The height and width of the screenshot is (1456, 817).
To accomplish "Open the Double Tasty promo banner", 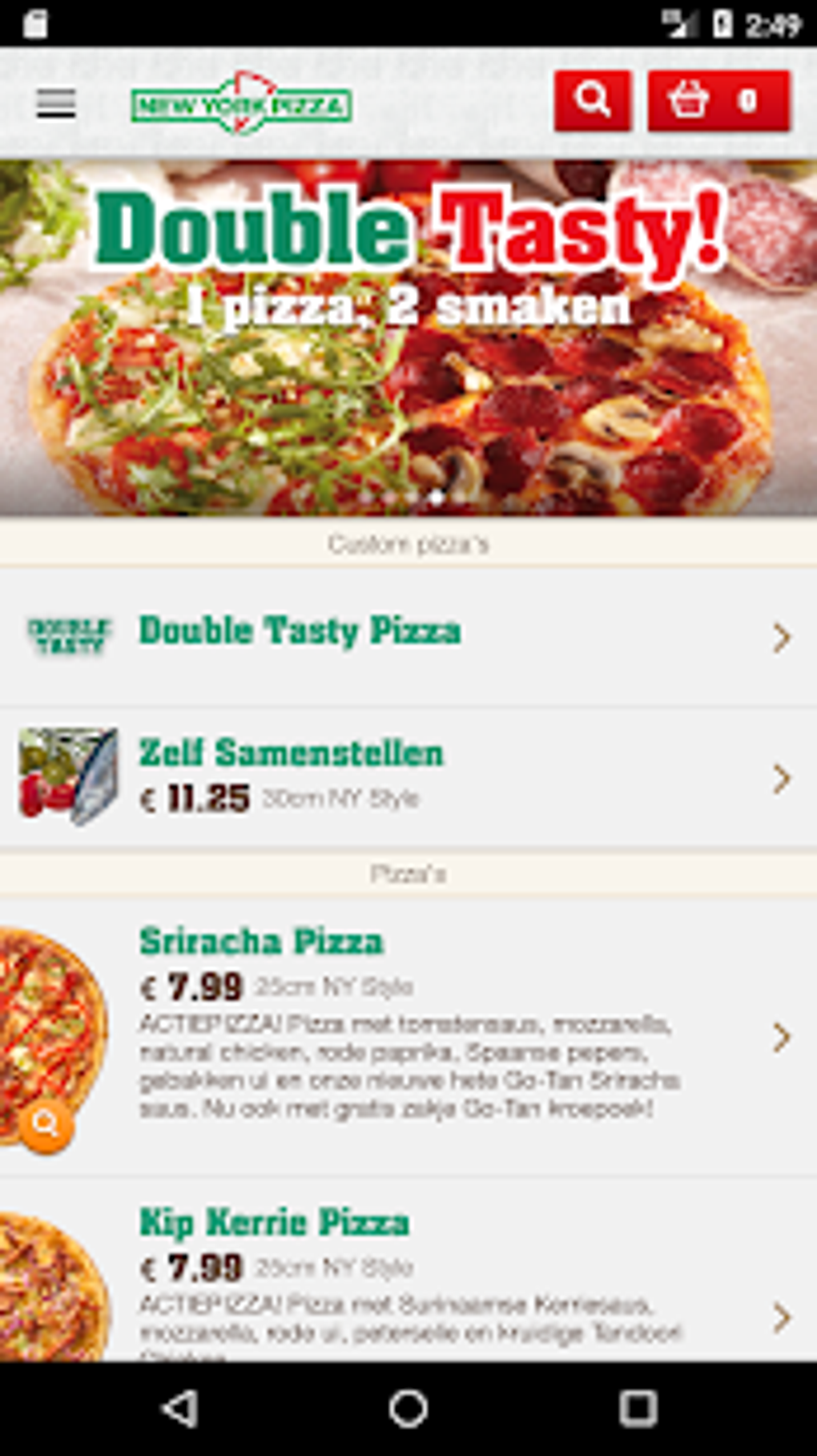I will [x=408, y=337].
